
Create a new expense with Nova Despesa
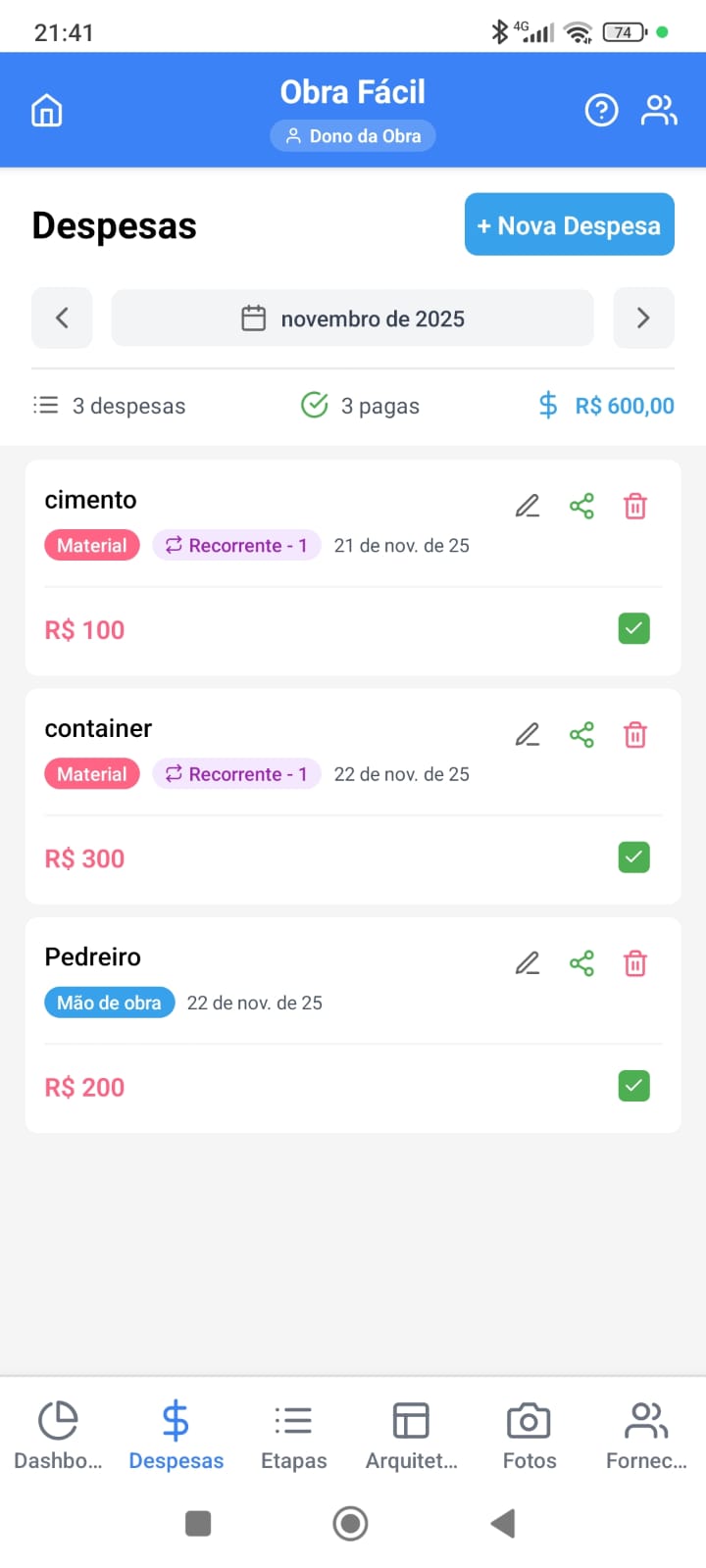point(569,224)
